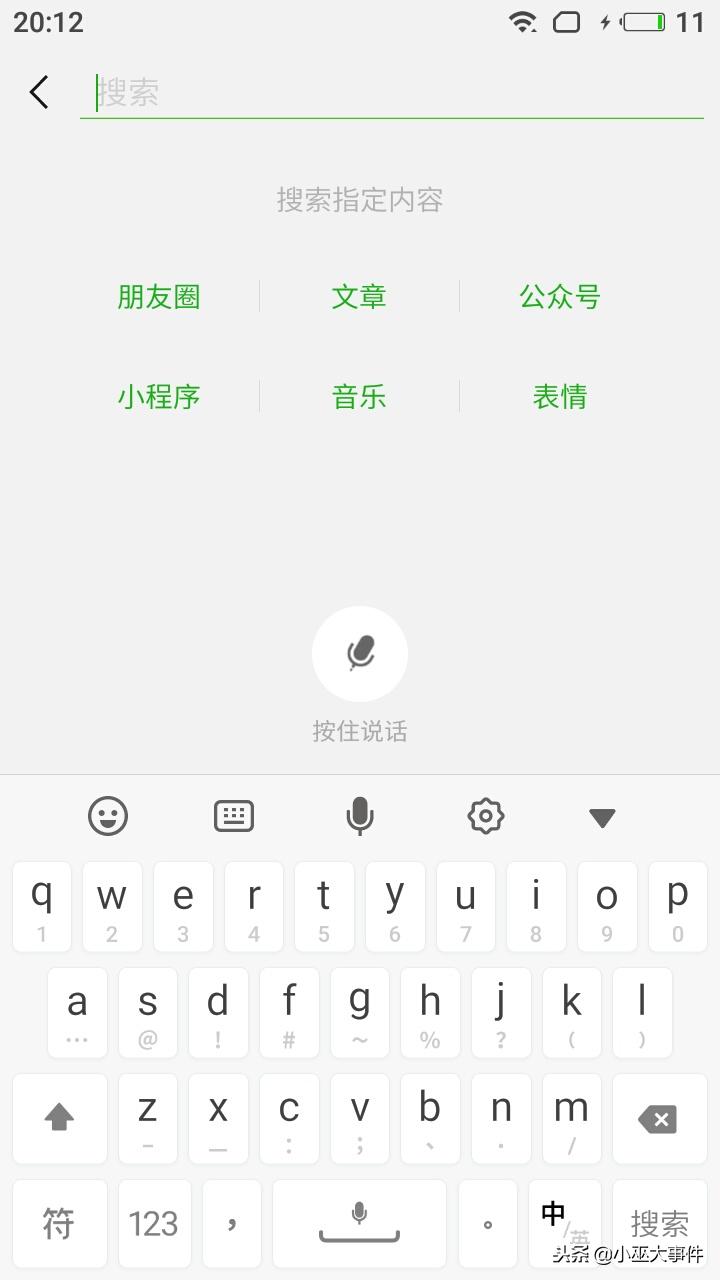Open keyboard settings via the gear icon

click(x=486, y=815)
